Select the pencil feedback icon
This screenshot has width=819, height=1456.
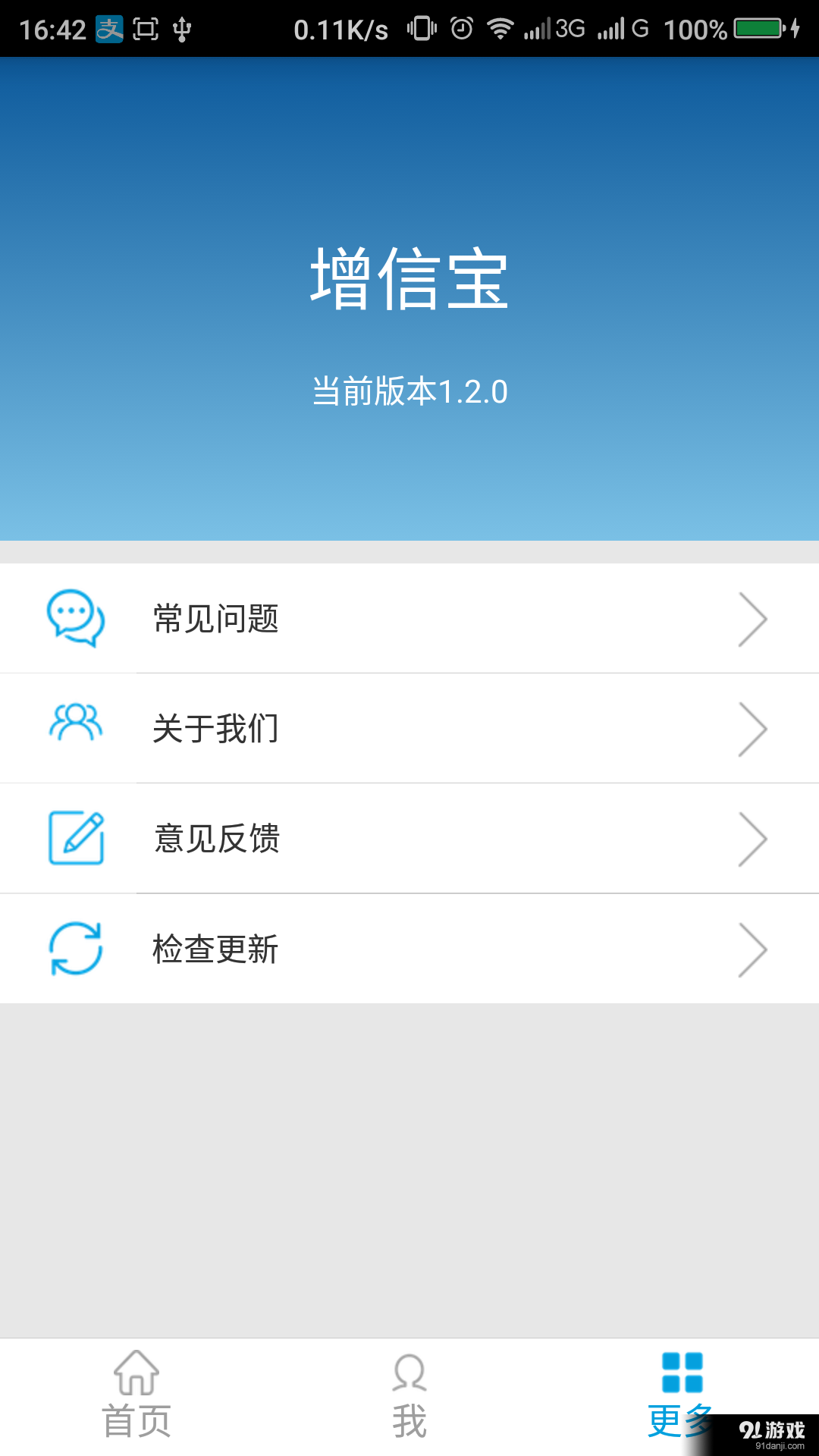coord(74,836)
